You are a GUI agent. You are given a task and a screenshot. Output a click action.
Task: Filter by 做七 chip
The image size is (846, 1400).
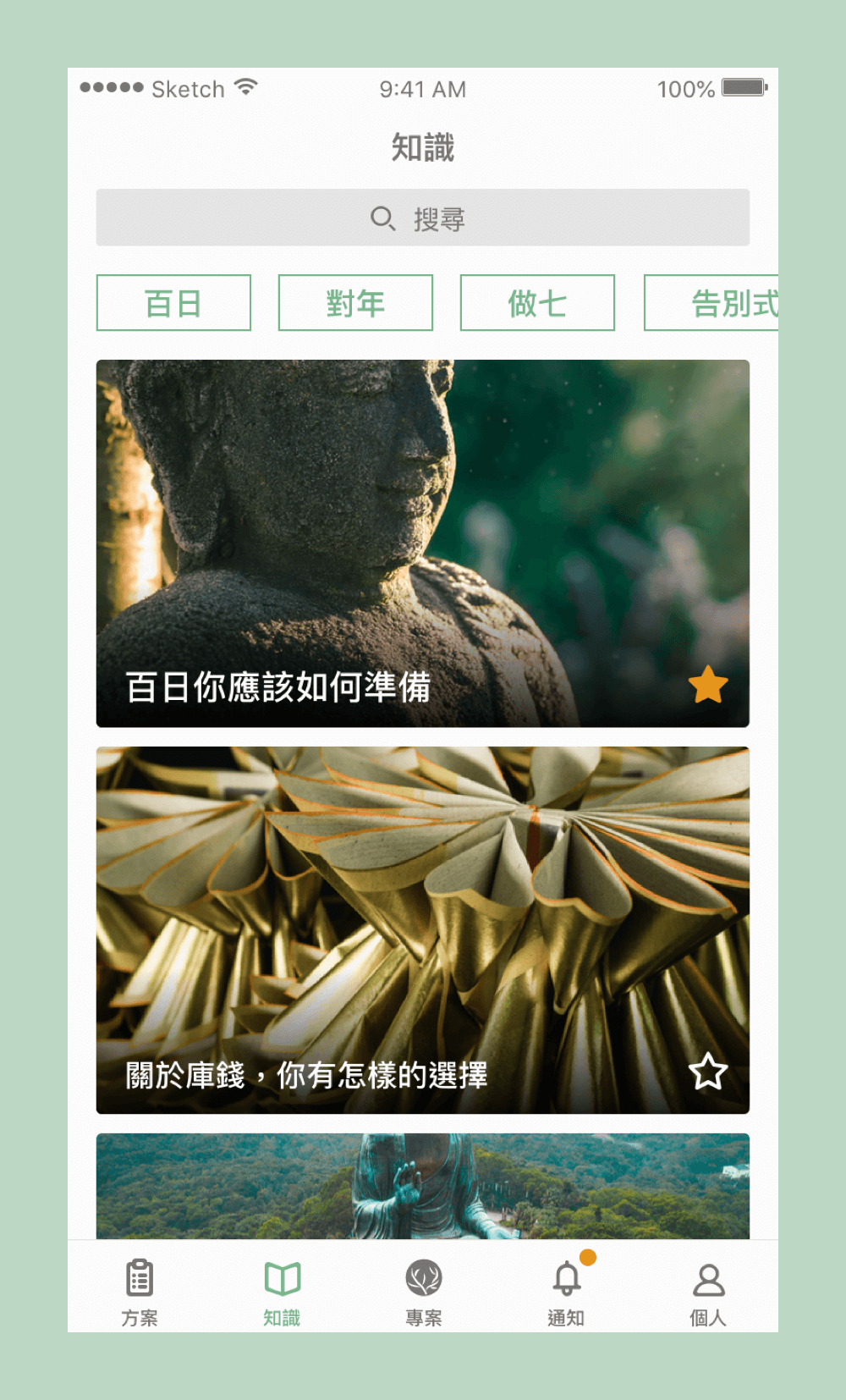tap(537, 303)
